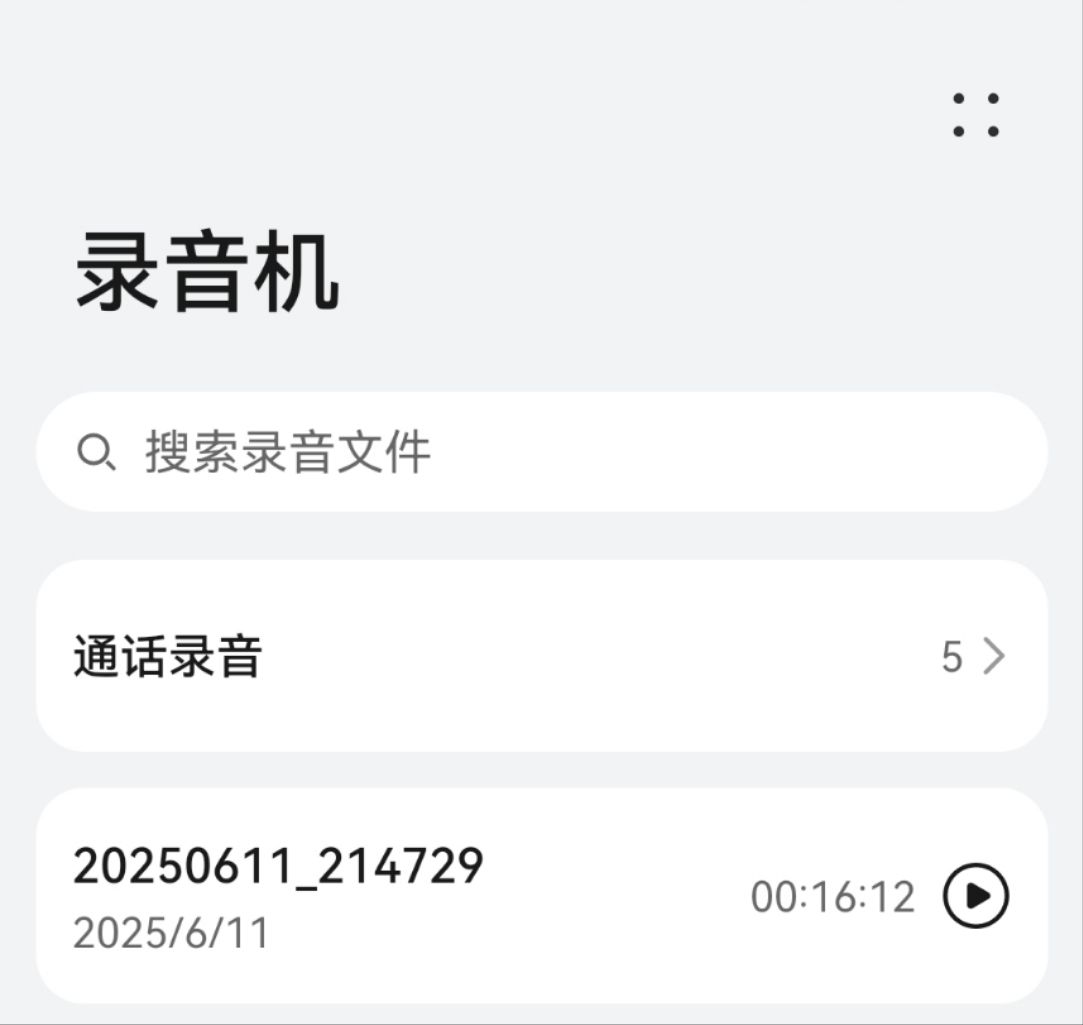The width and height of the screenshot is (1083, 1025).
Task: Open the 通话录音 folder
Action: point(540,656)
